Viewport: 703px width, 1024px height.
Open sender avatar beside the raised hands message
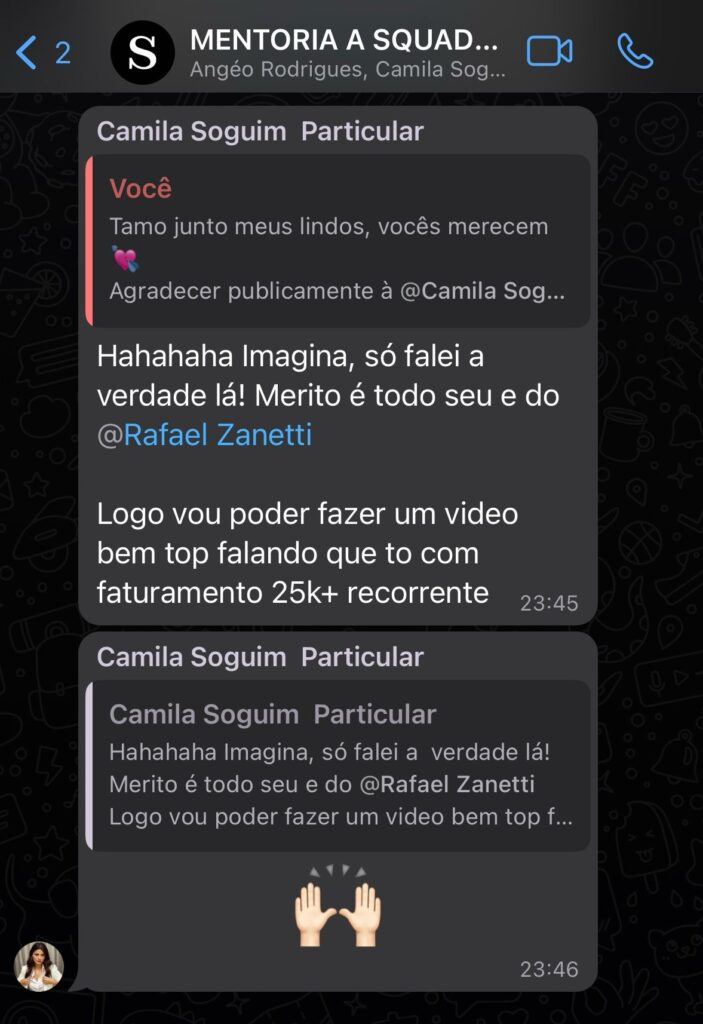pyautogui.click(x=39, y=966)
